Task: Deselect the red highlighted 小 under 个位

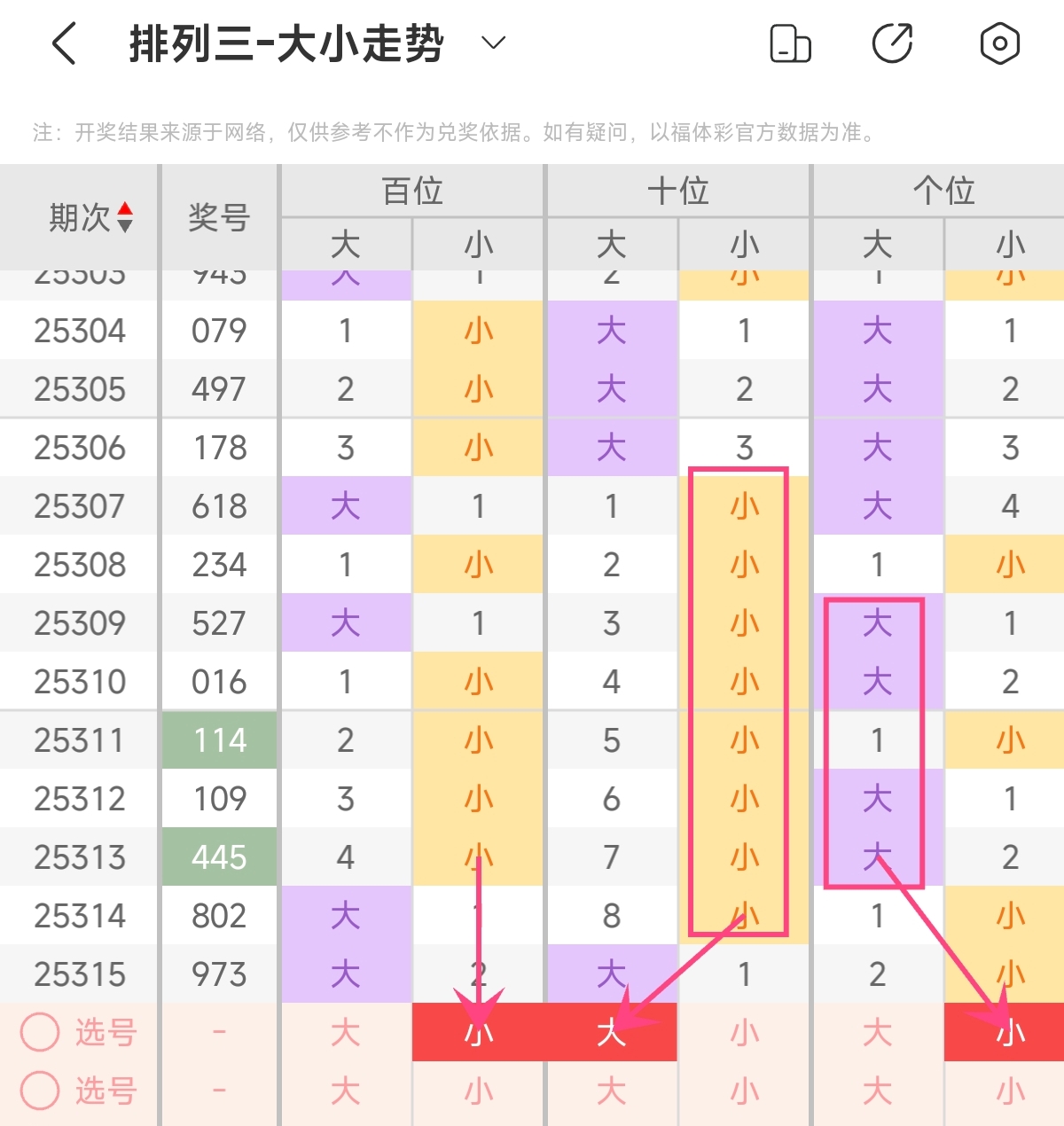Action: (x=1010, y=1033)
